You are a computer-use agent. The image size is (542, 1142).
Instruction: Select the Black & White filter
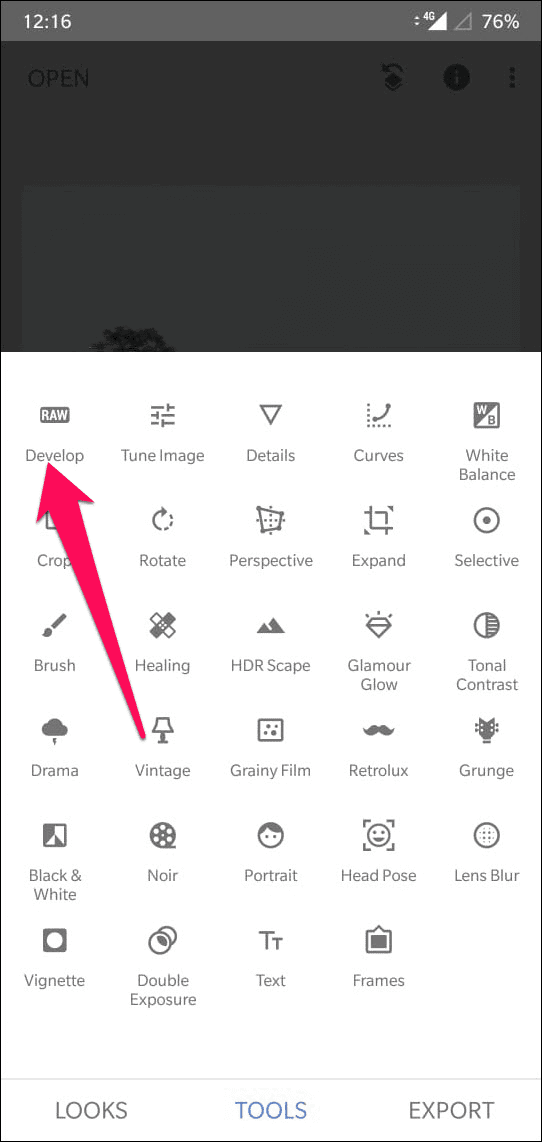coord(55,862)
